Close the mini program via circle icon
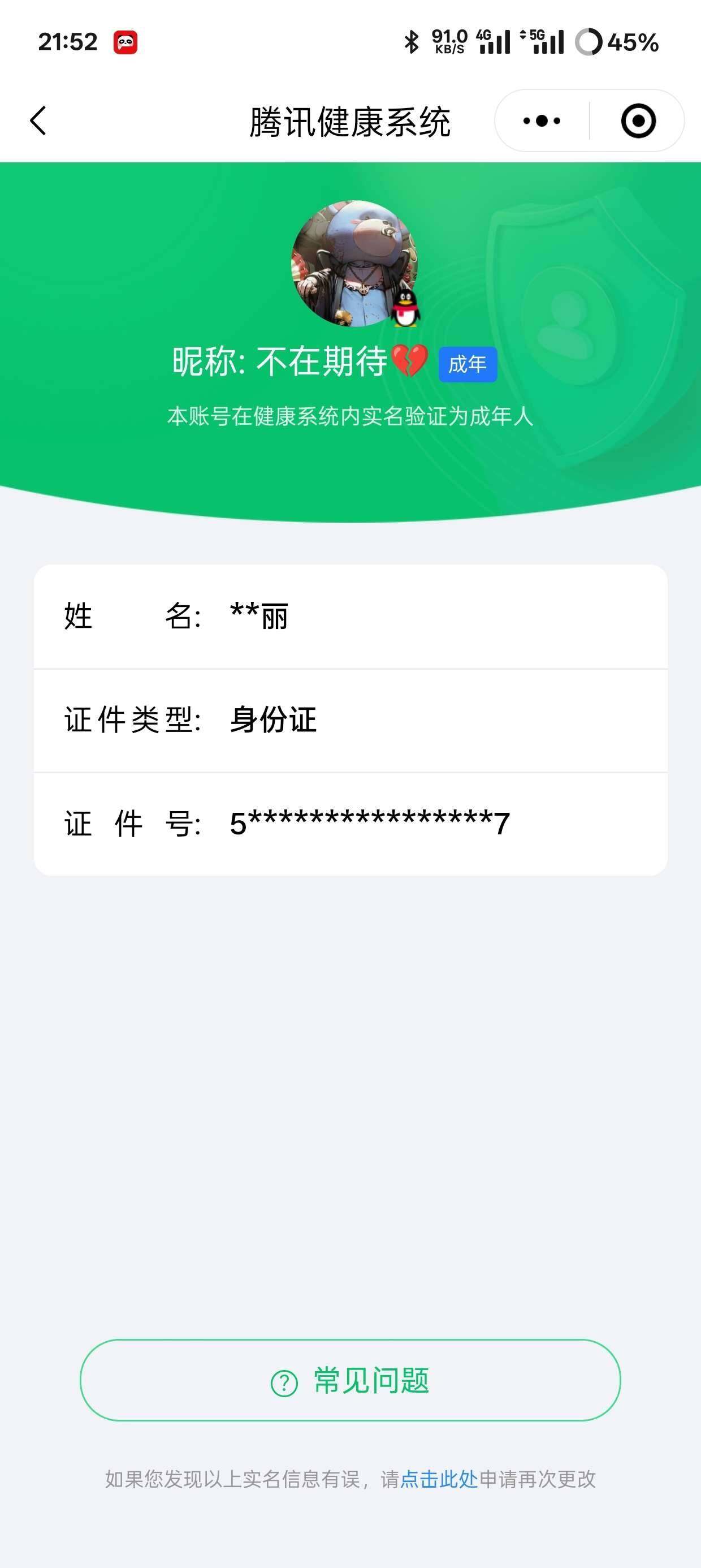Screen dimensions: 701x1568 point(638,120)
